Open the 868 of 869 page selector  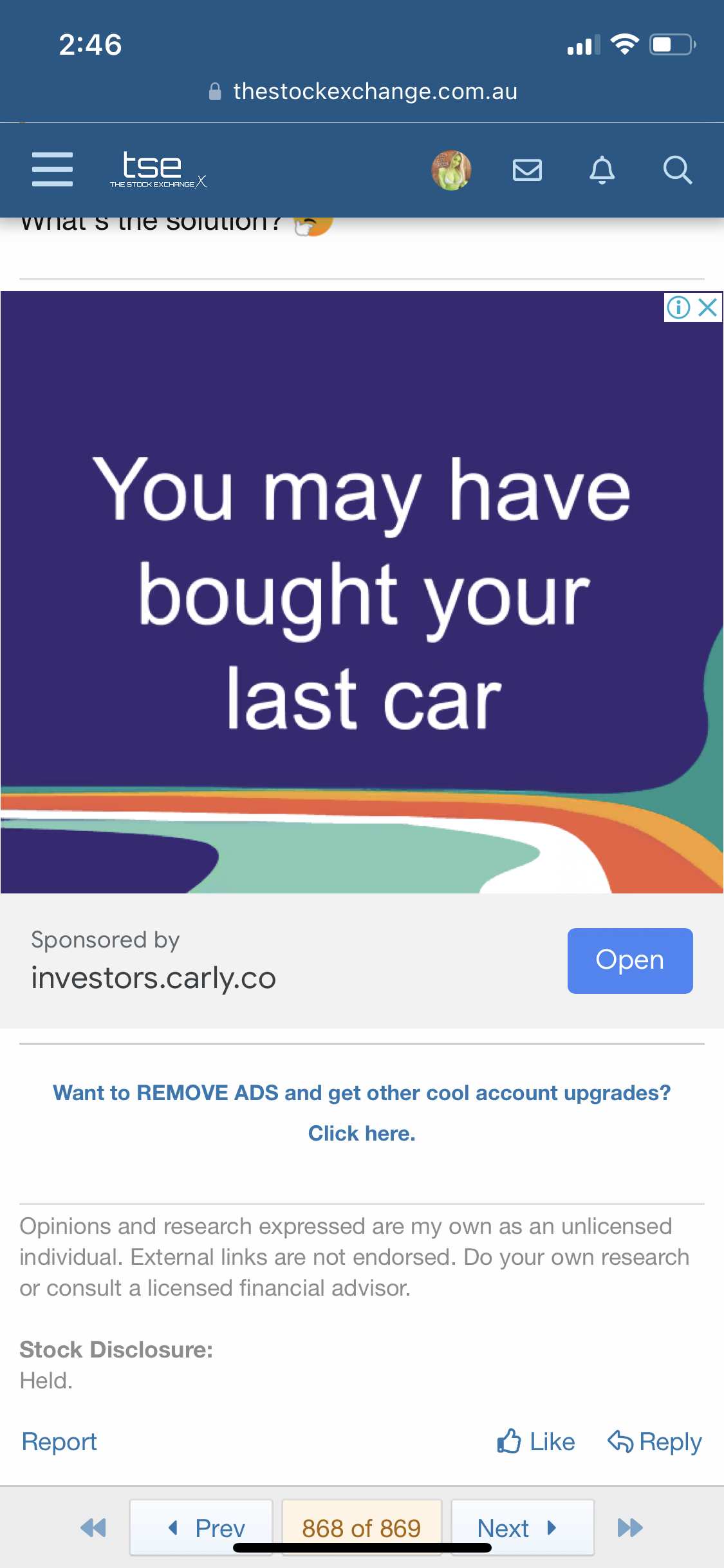tap(362, 1527)
